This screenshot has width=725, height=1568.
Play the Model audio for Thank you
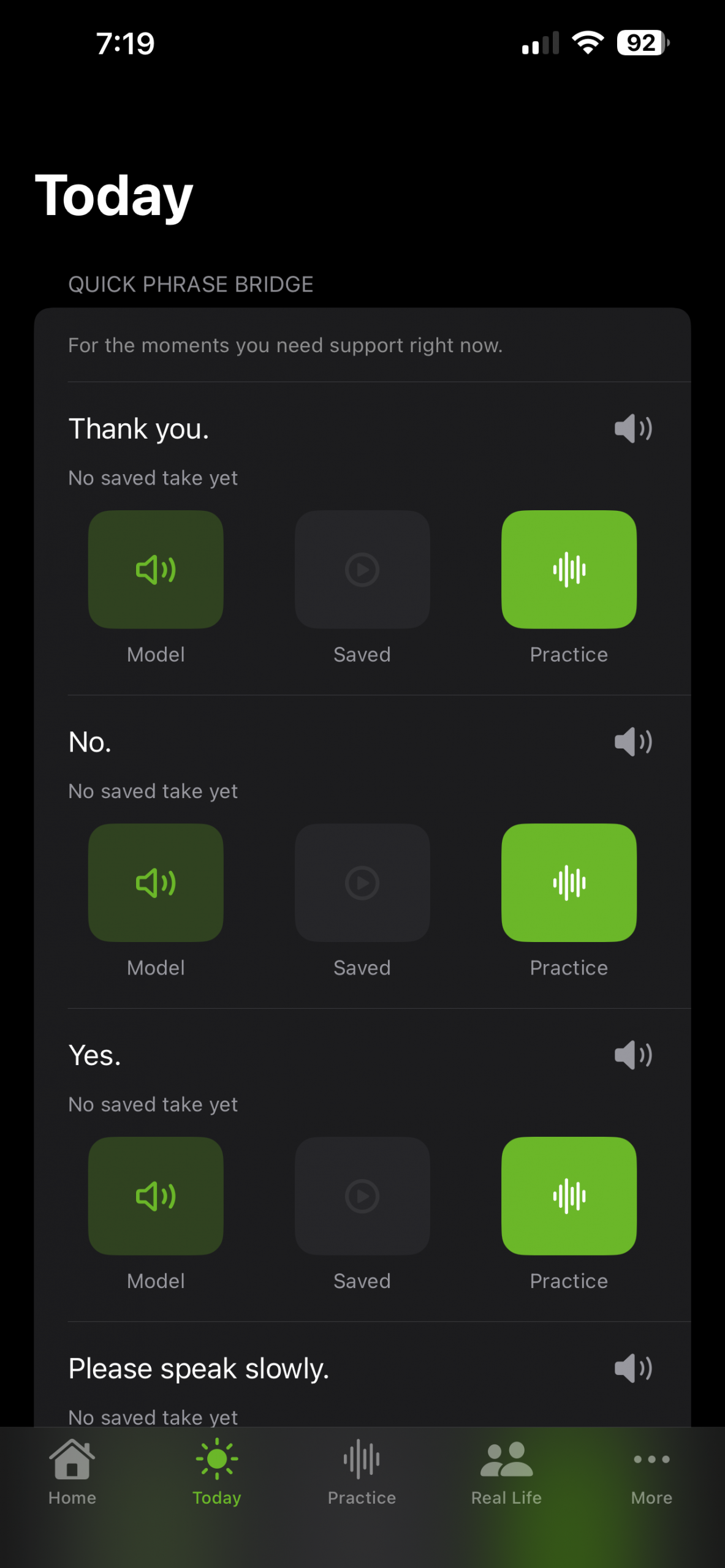tap(156, 570)
